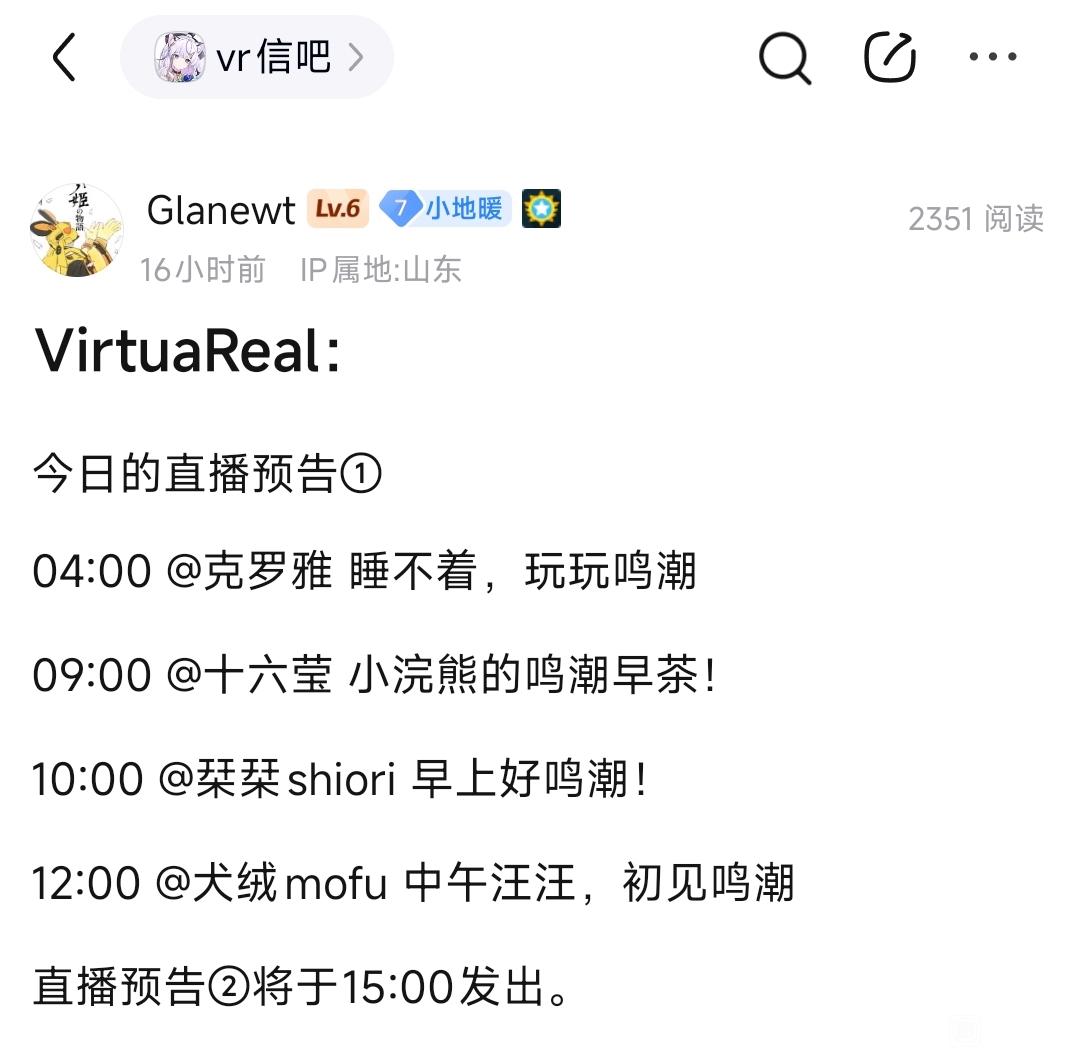Open the vr信吧 forum chip
Screen dimensions: 1080x1059
click(257, 58)
